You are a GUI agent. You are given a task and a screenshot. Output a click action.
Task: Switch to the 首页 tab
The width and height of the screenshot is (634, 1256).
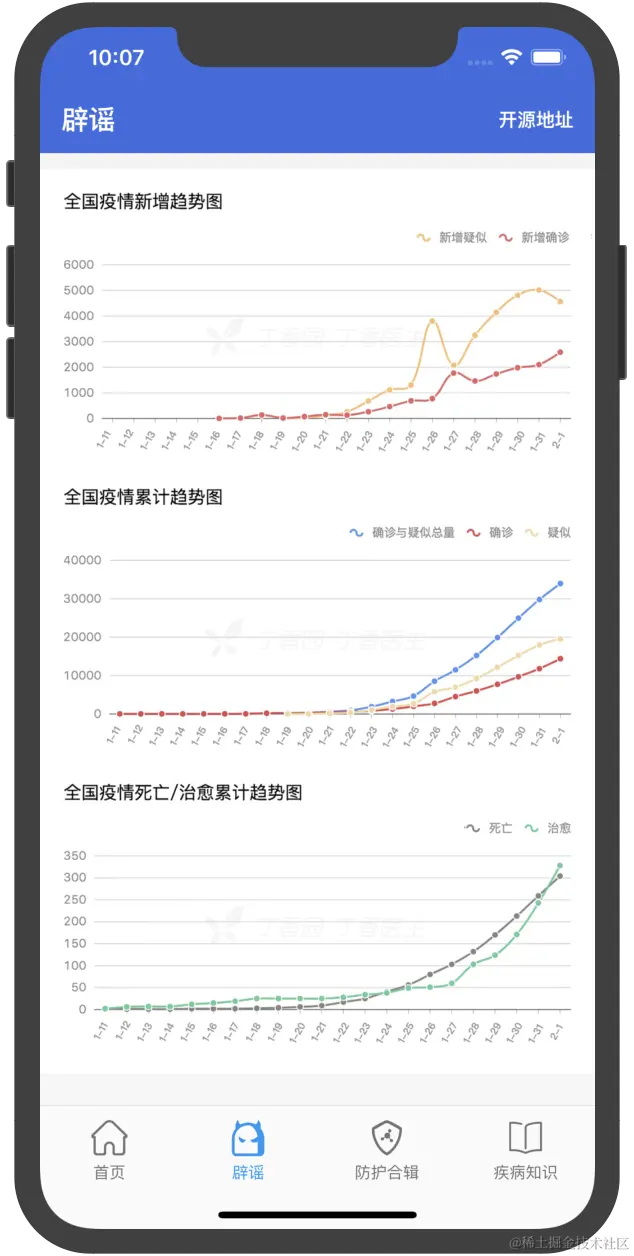(x=109, y=1150)
